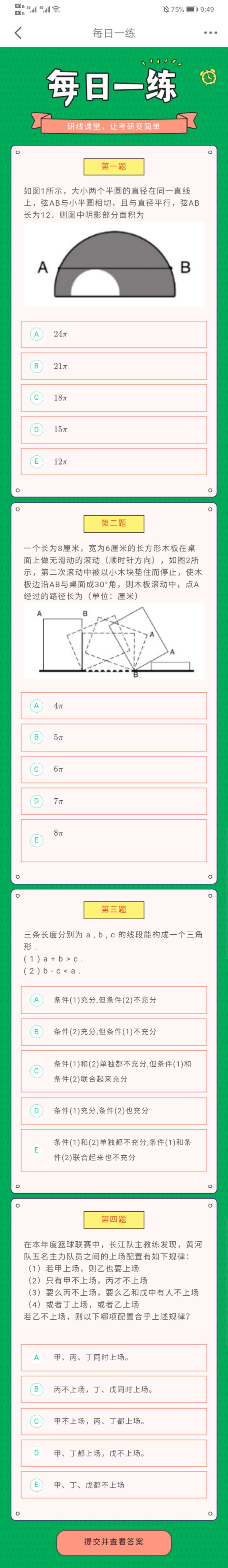Select option B 5π in question two

114,737
